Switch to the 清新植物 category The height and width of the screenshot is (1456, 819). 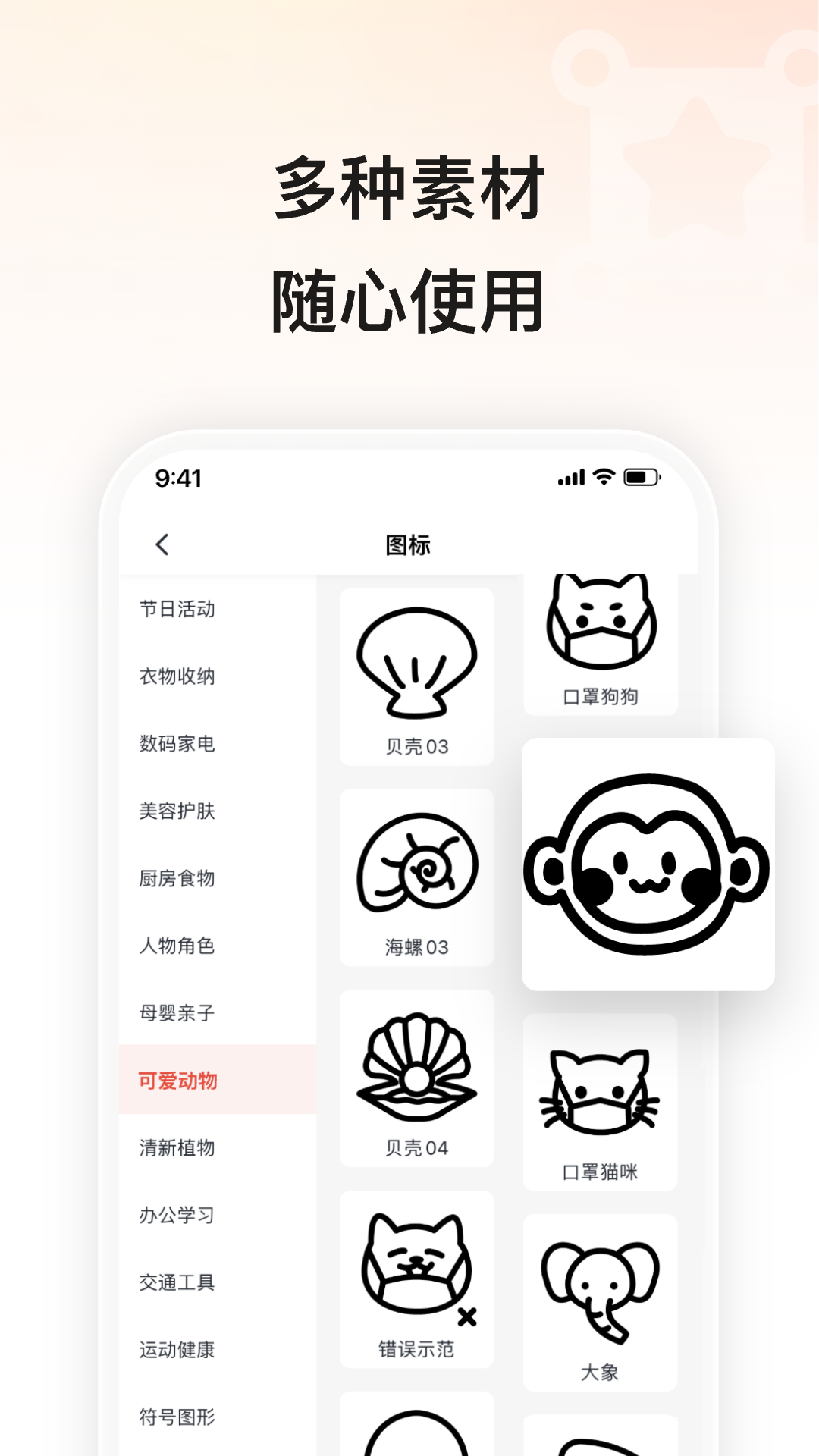(x=176, y=1149)
